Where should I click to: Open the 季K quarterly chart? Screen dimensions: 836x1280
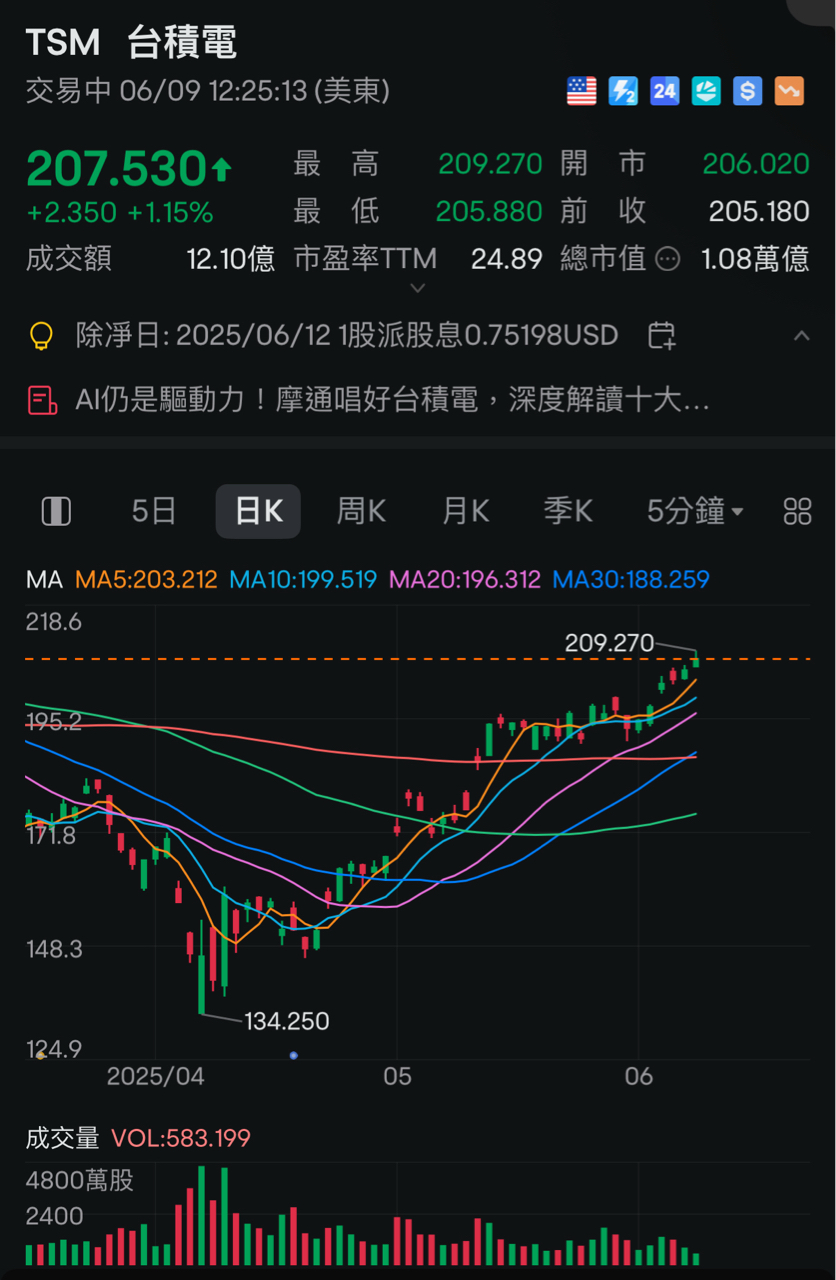(568, 512)
